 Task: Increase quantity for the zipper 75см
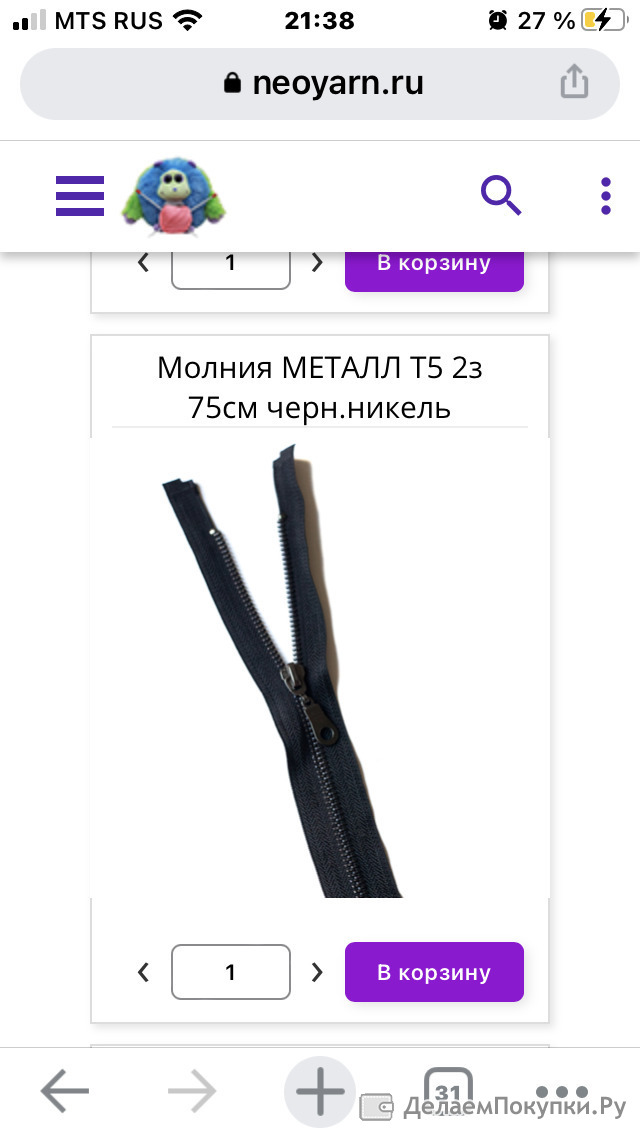click(317, 972)
